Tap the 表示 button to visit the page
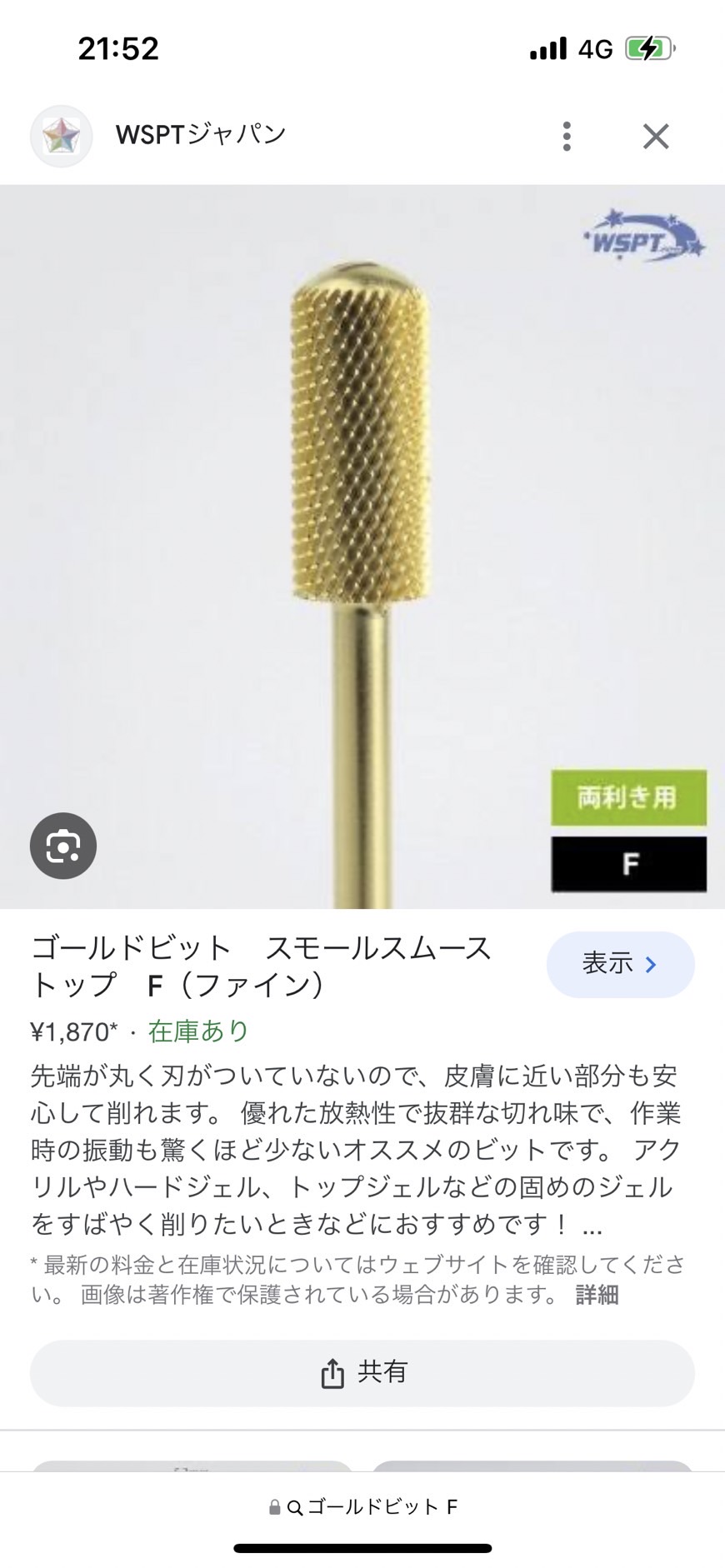This screenshot has width=725, height=1568. 620,964
